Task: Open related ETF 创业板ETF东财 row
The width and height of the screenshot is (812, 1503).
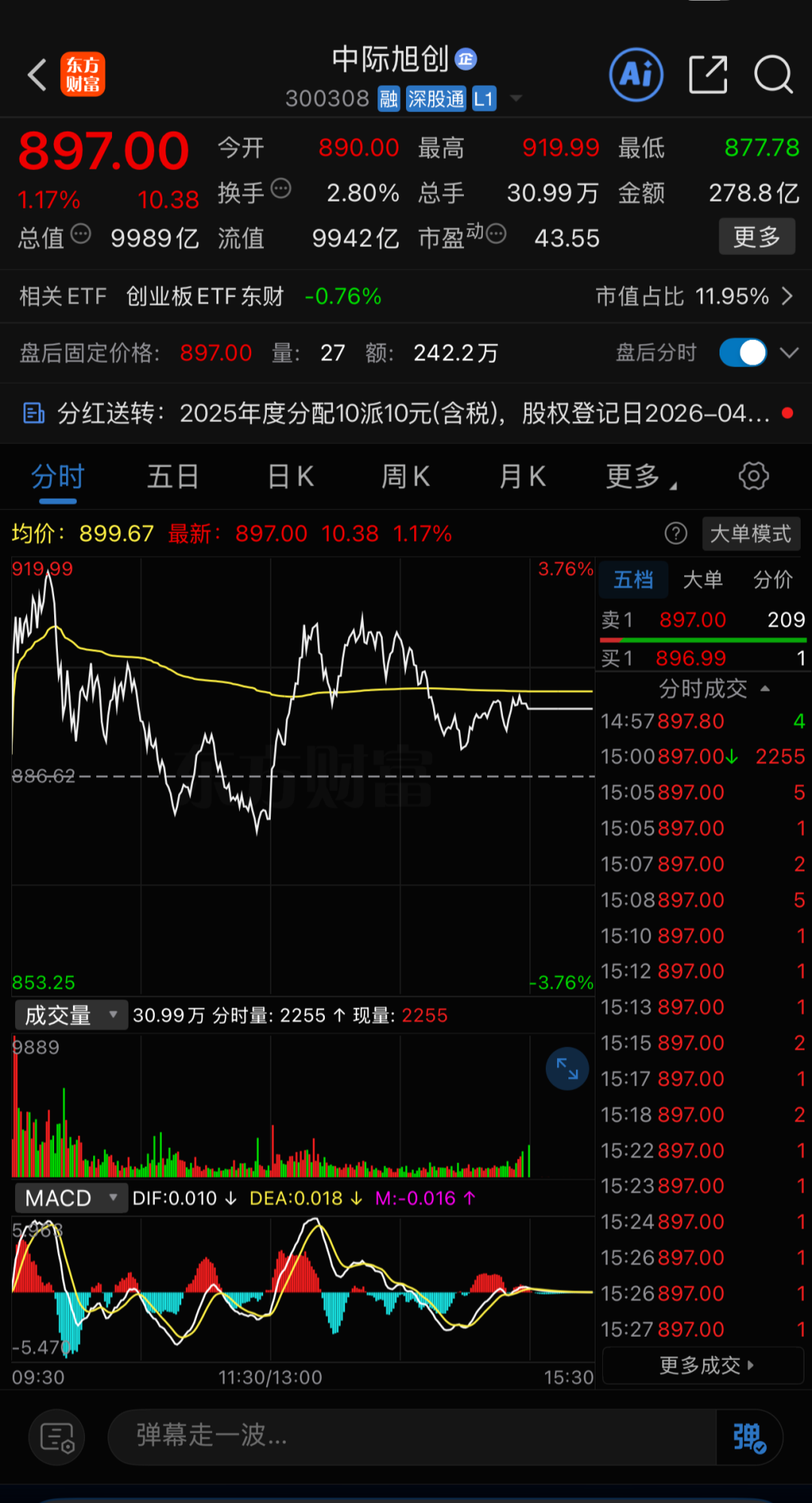Action: (x=406, y=296)
